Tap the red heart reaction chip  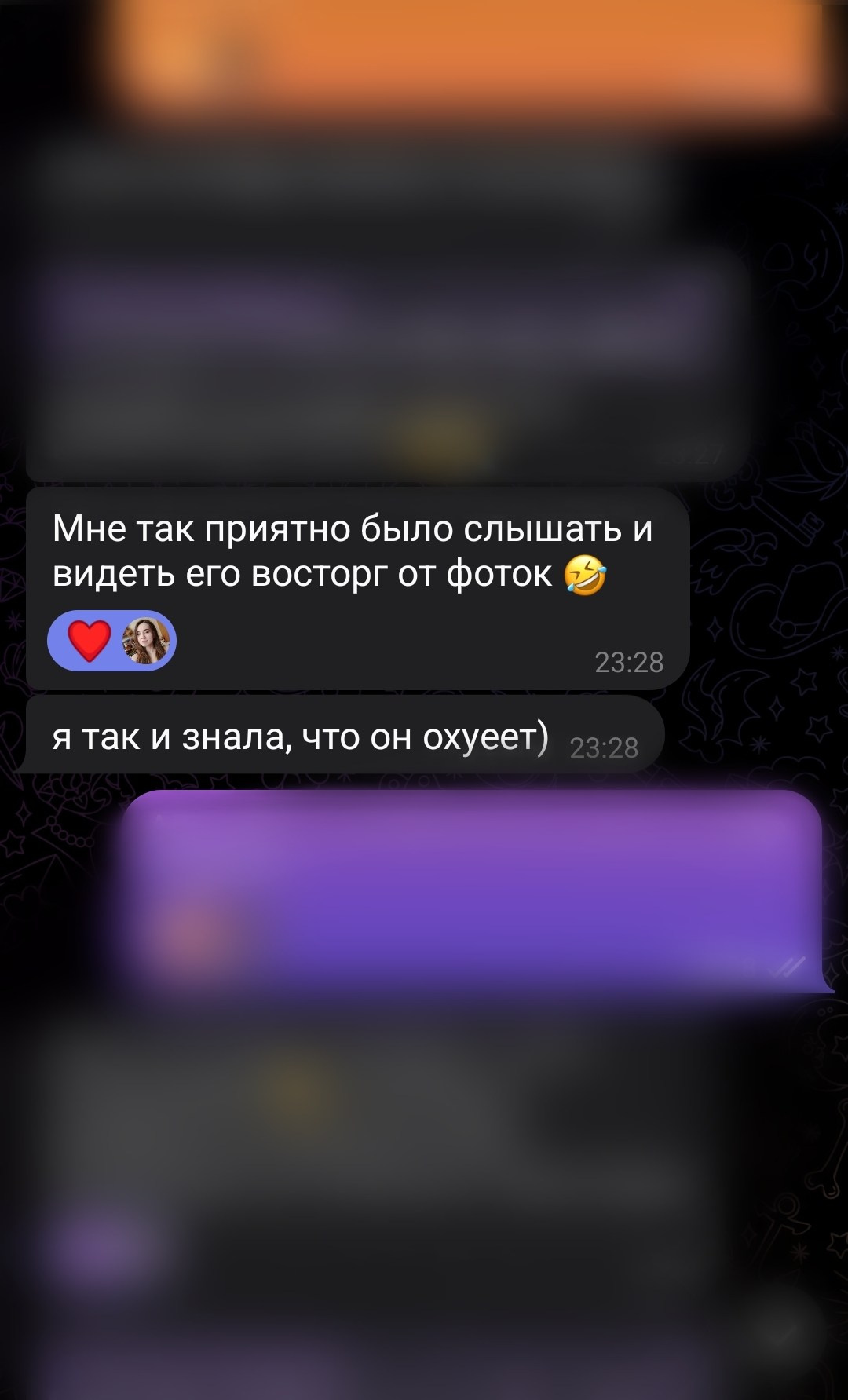point(111,641)
